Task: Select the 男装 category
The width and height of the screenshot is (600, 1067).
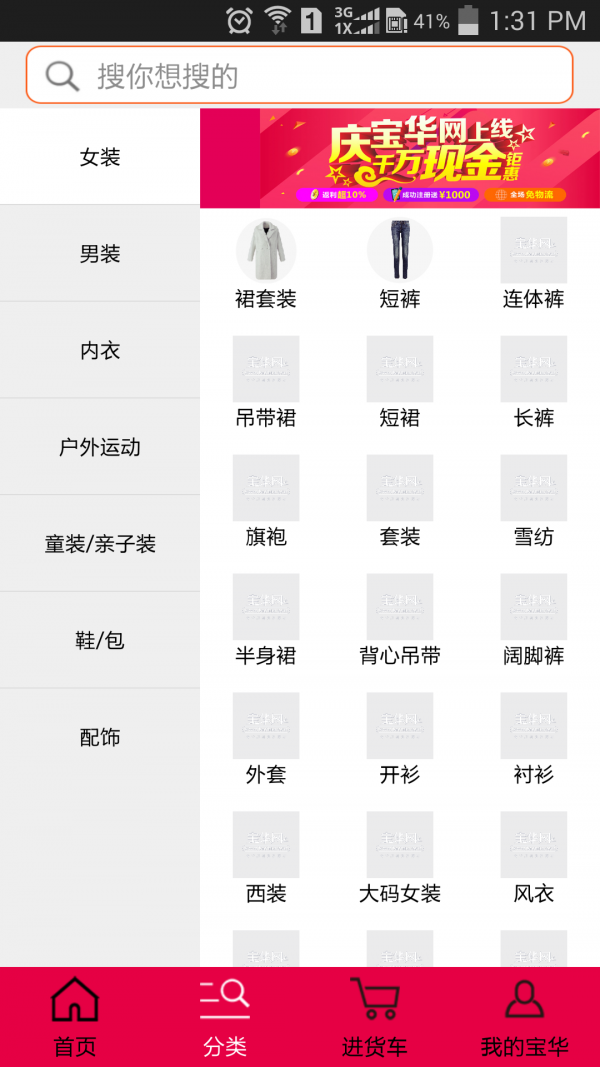Action: 100,254
